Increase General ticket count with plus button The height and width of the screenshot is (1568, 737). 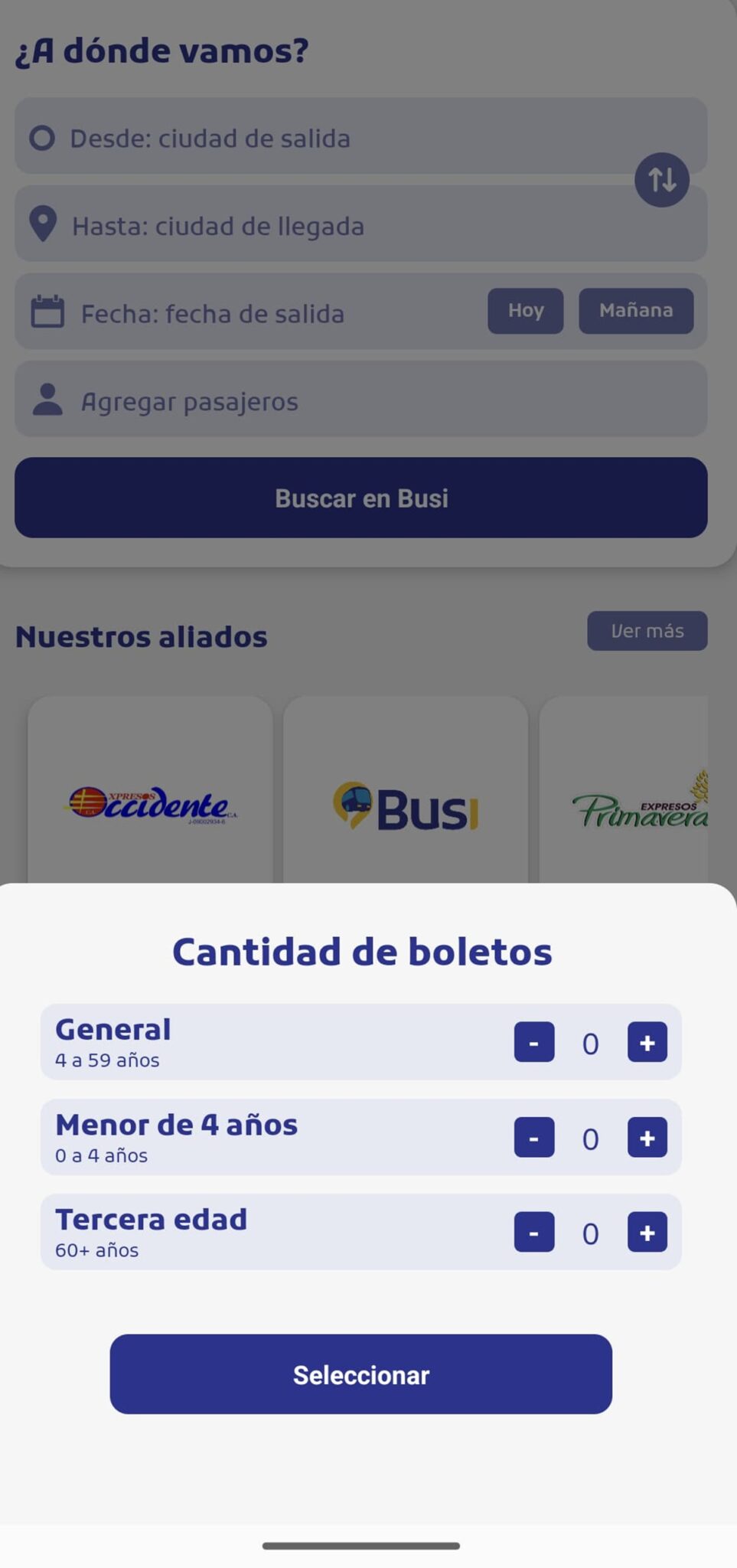[x=647, y=1042]
